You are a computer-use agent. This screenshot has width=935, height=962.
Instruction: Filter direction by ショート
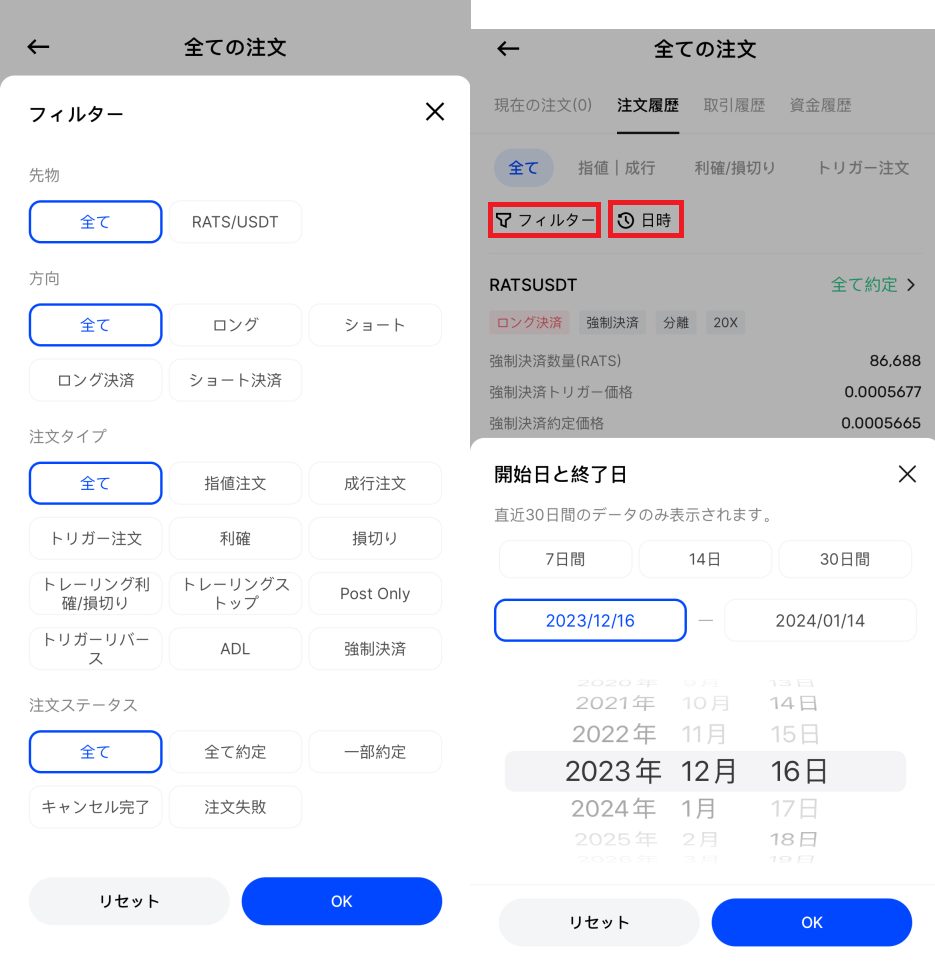(375, 325)
